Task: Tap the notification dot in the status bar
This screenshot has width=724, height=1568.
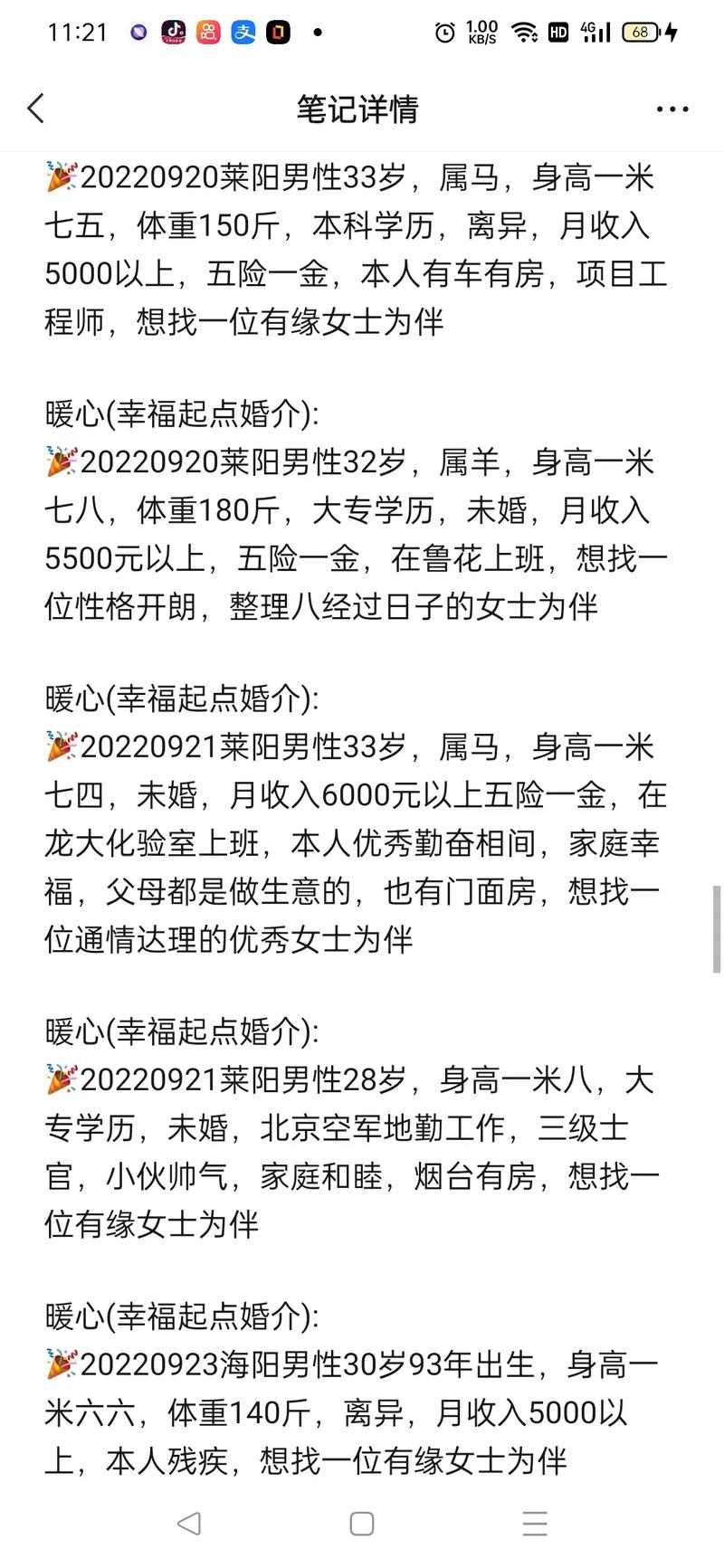Action: (x=317, y=32)
